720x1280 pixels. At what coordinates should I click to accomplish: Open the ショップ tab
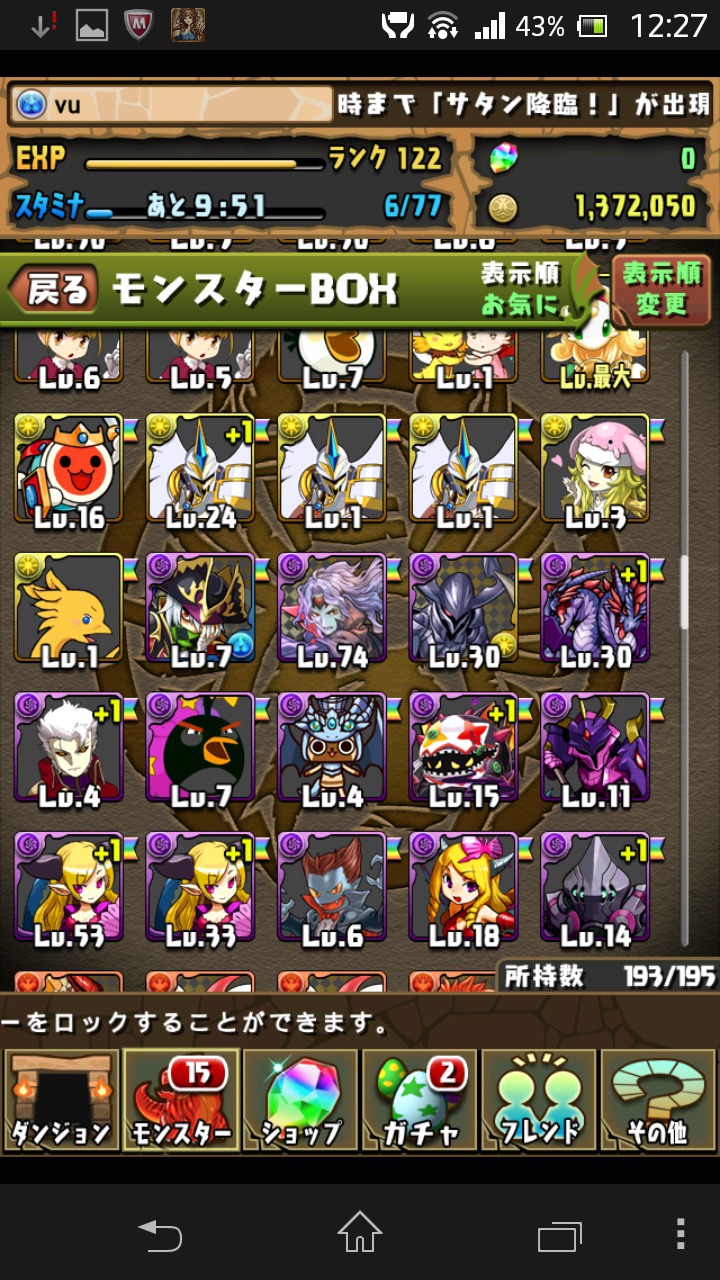[300, 1100]
